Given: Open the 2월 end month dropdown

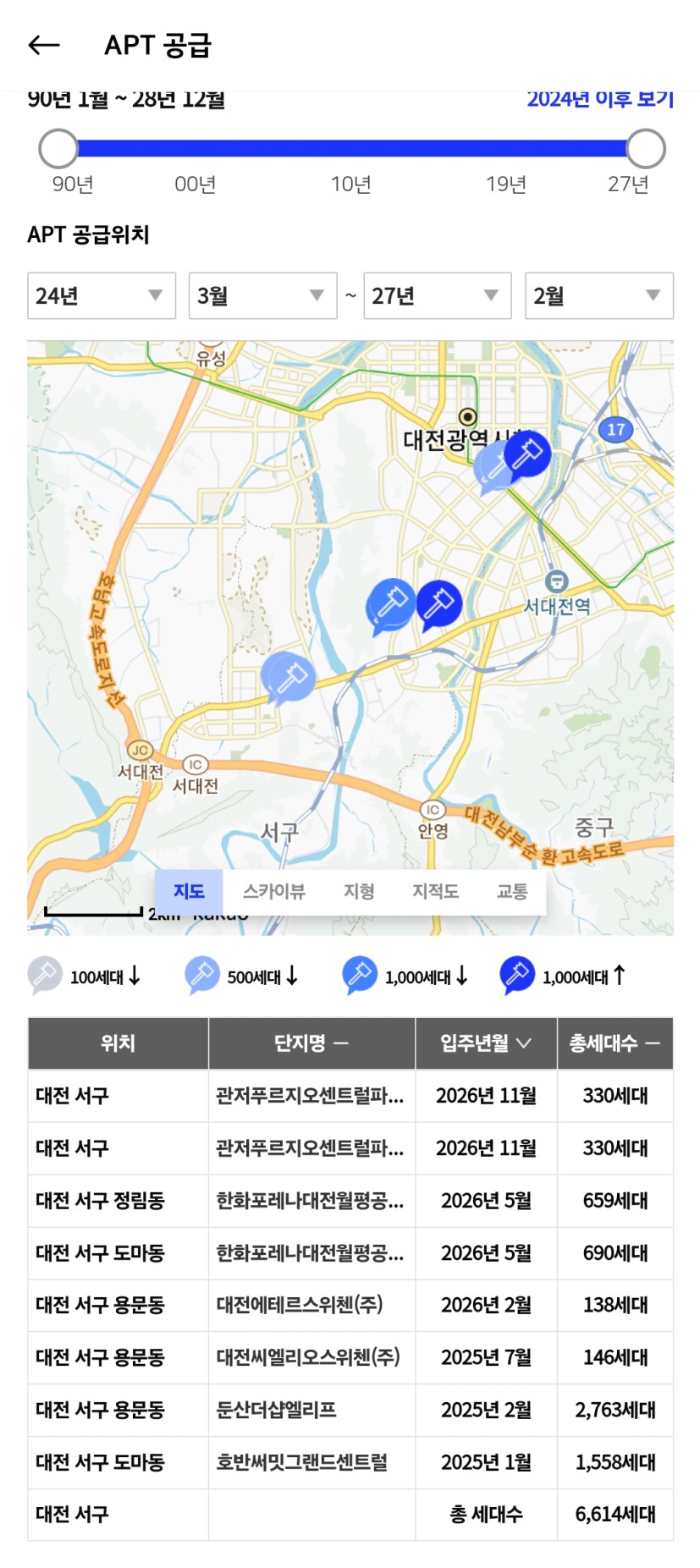Looking at the screenshot, I should tap(598, 295).
